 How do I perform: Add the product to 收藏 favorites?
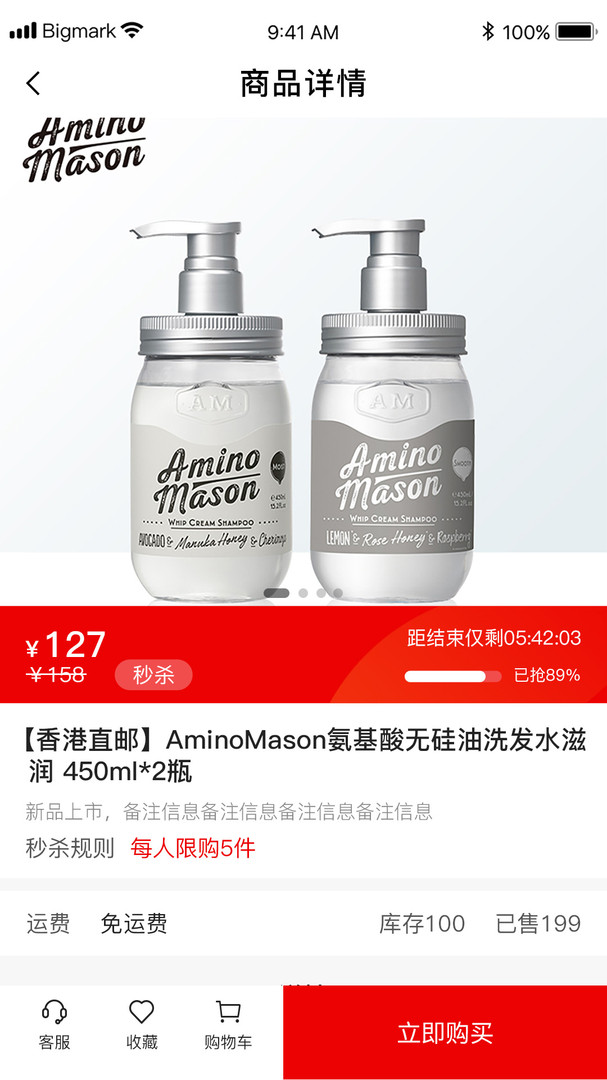click(x=142, y=1025)
